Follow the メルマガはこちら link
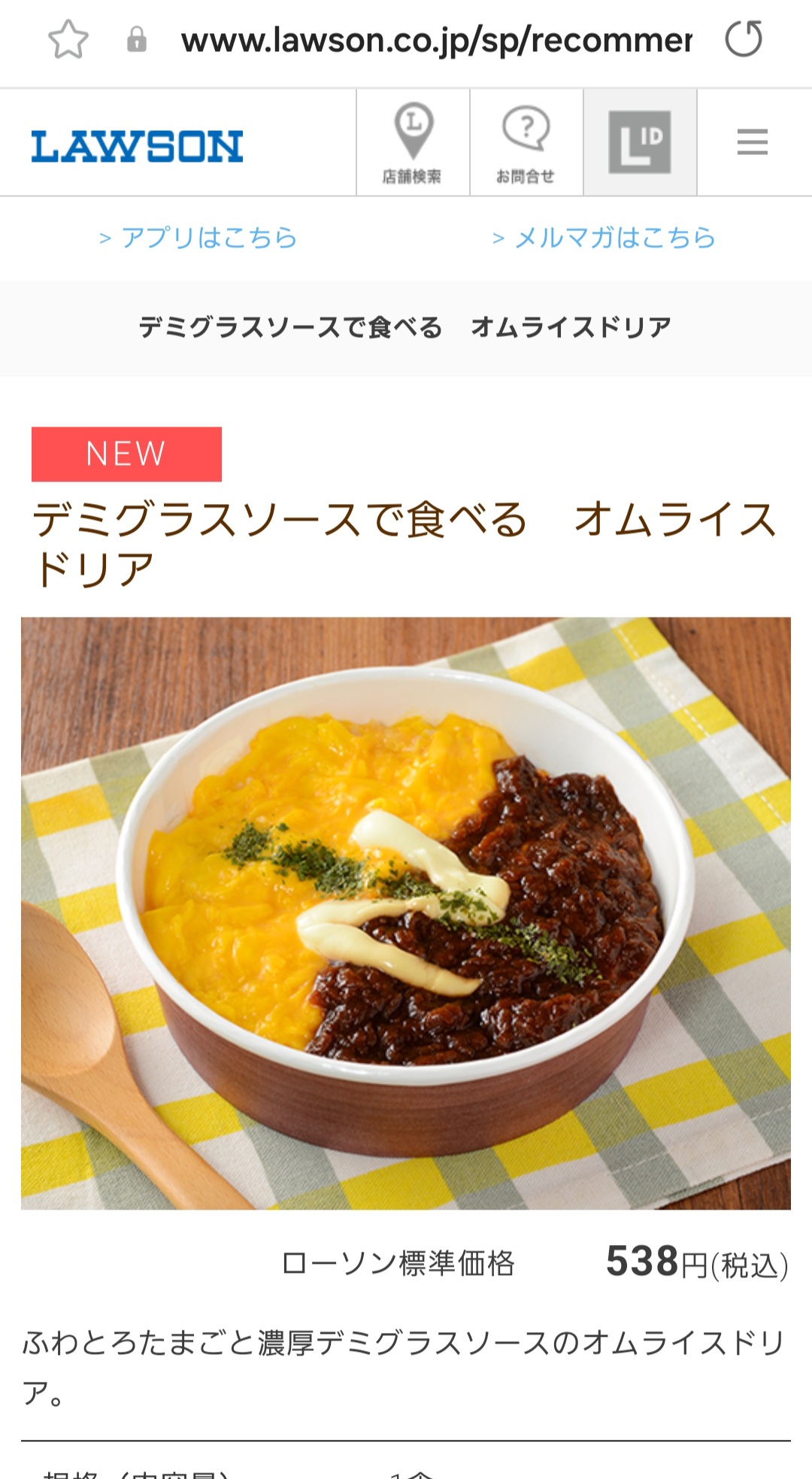Screen dimensions: 812x1479 [604, 238]
